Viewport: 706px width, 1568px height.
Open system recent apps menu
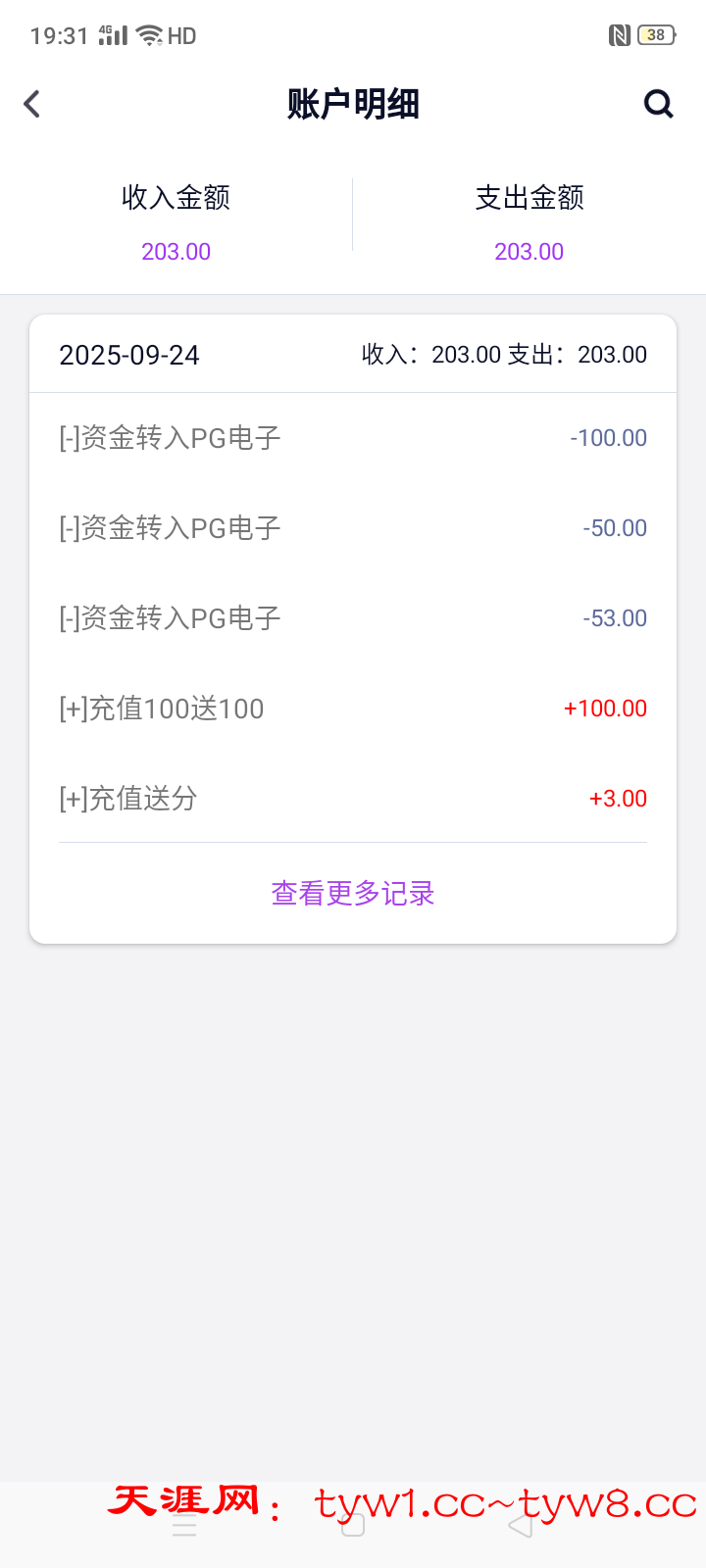pyautogui.click(x=184, y=1525)
